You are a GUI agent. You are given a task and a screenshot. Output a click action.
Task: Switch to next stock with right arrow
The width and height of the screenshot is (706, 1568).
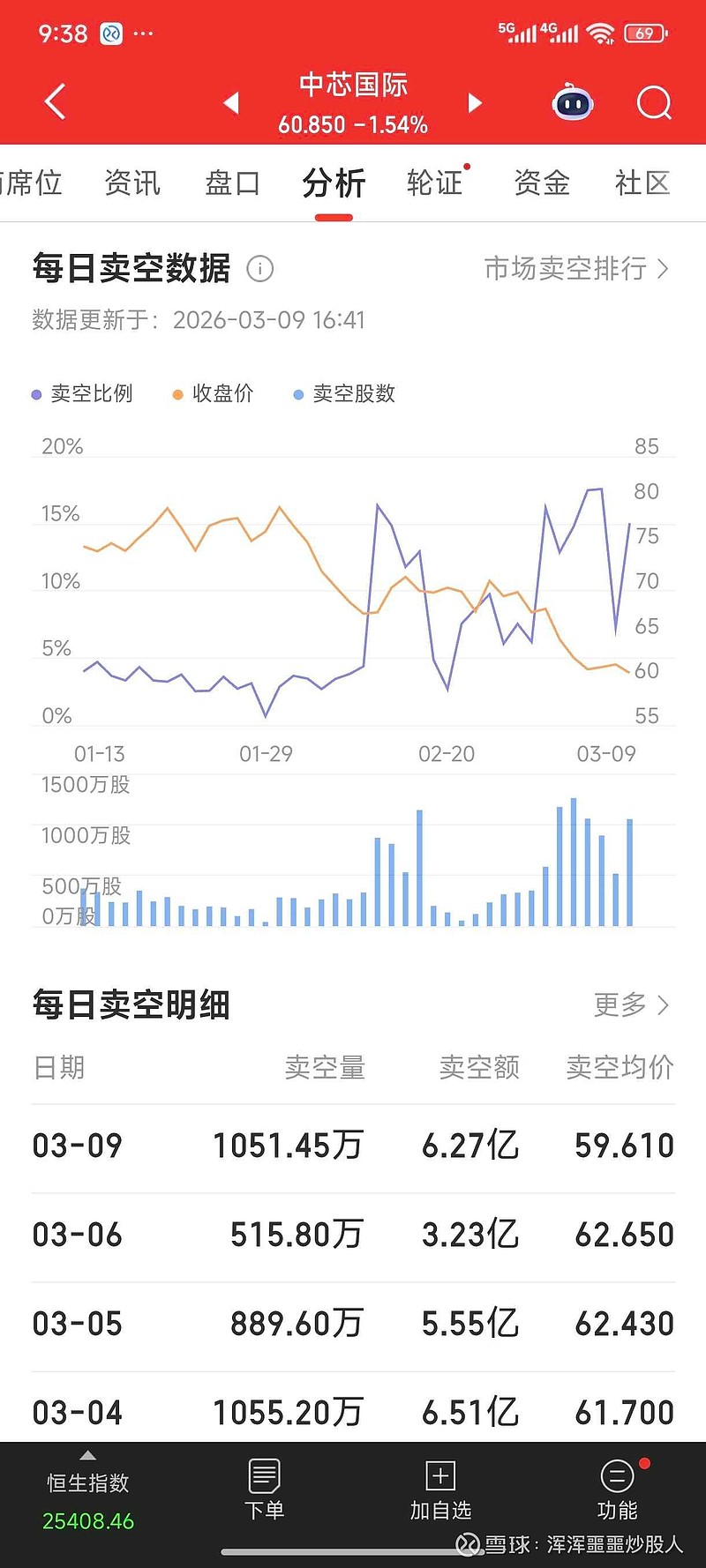474,103
